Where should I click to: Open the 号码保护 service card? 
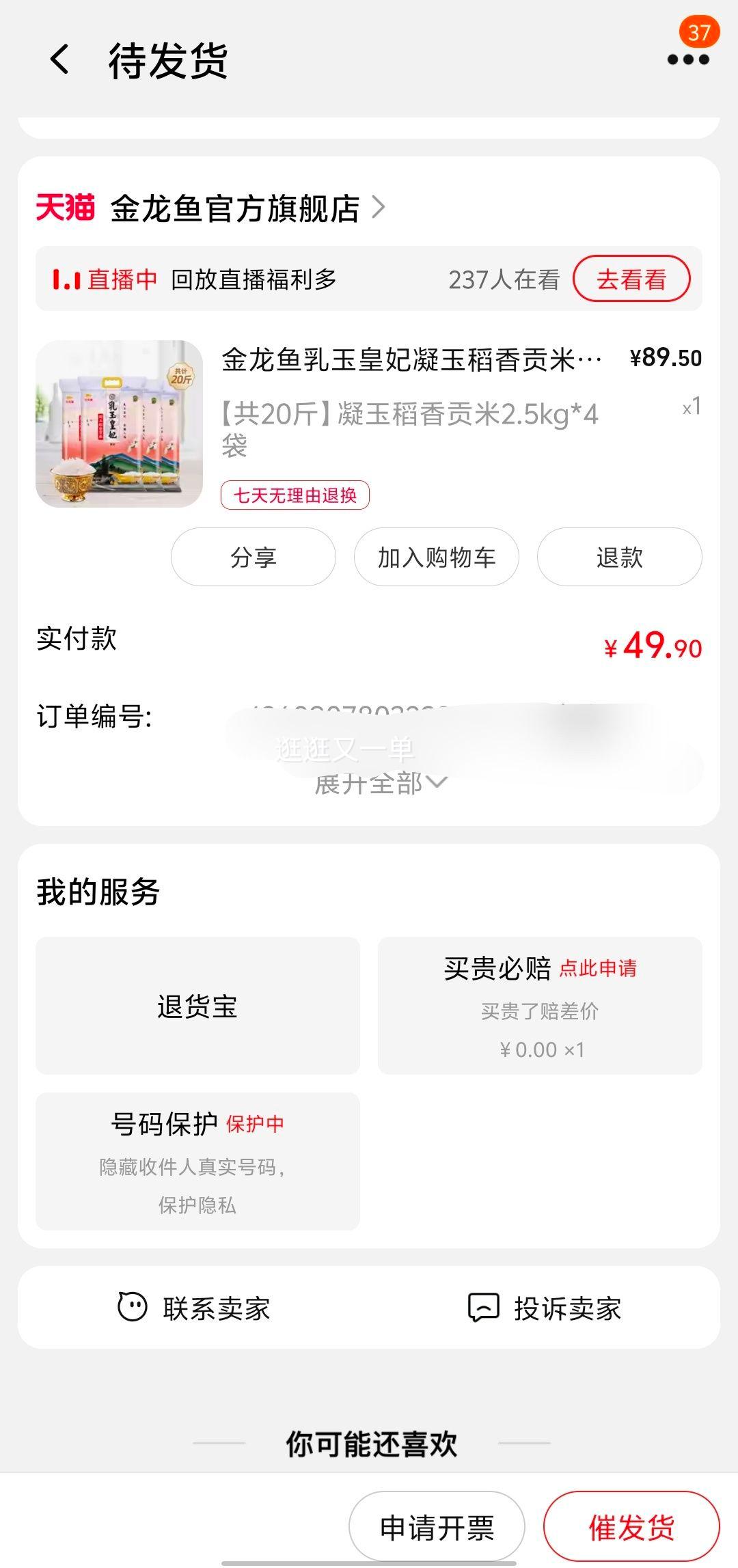click(x=197, y=1161)
